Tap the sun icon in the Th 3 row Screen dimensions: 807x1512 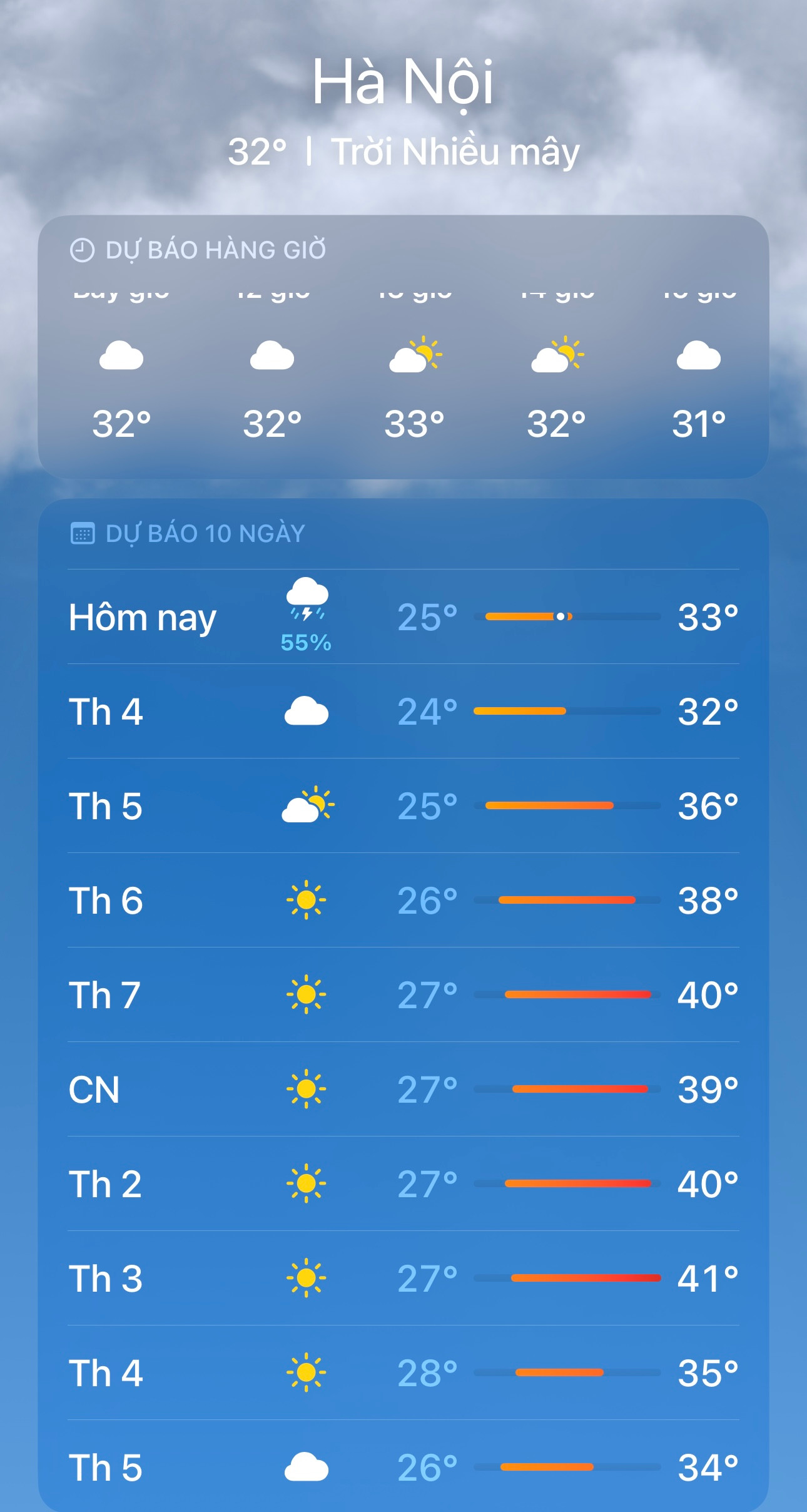(x=306, y=1279)
